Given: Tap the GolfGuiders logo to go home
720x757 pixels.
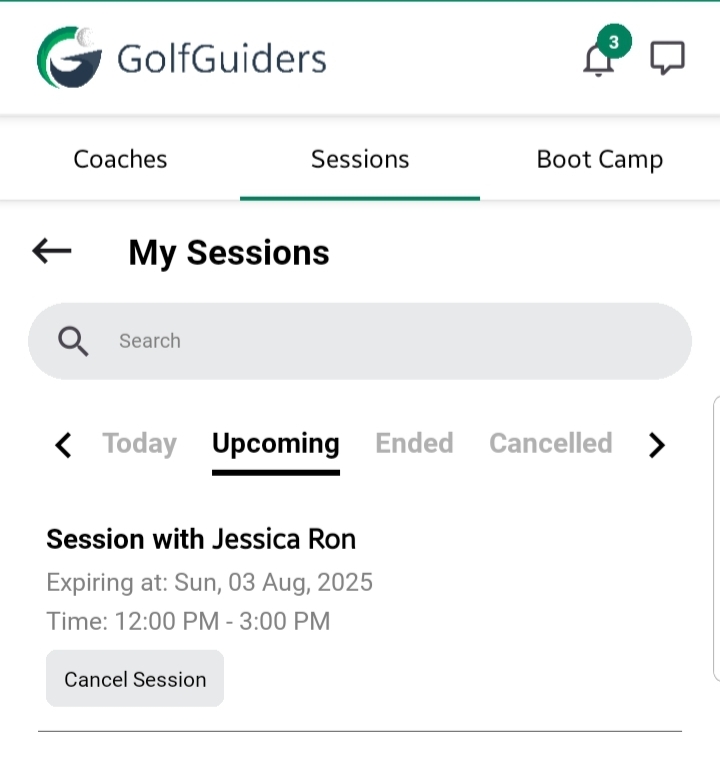Looking at the screenshot, I should click(182, 58).
